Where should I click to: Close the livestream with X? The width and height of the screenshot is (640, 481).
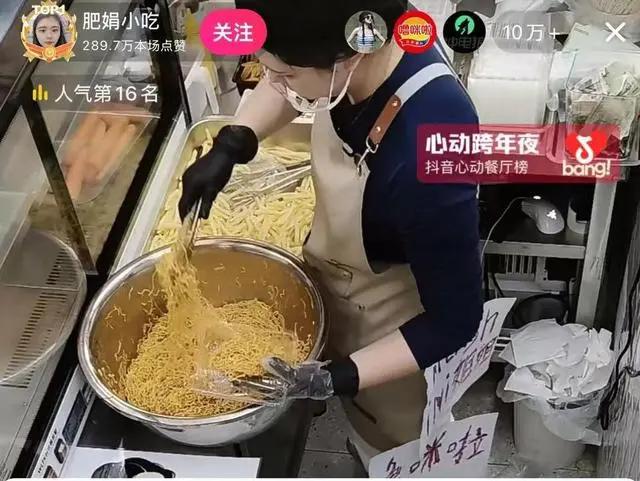click(x=615, y=32)
